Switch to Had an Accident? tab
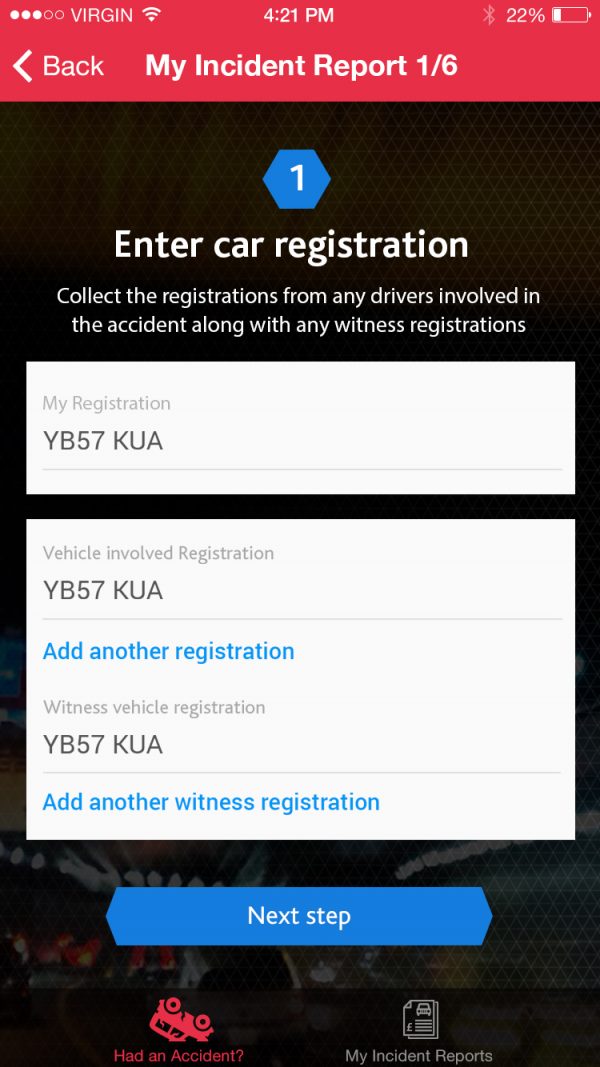 [x=178, y=1030]
